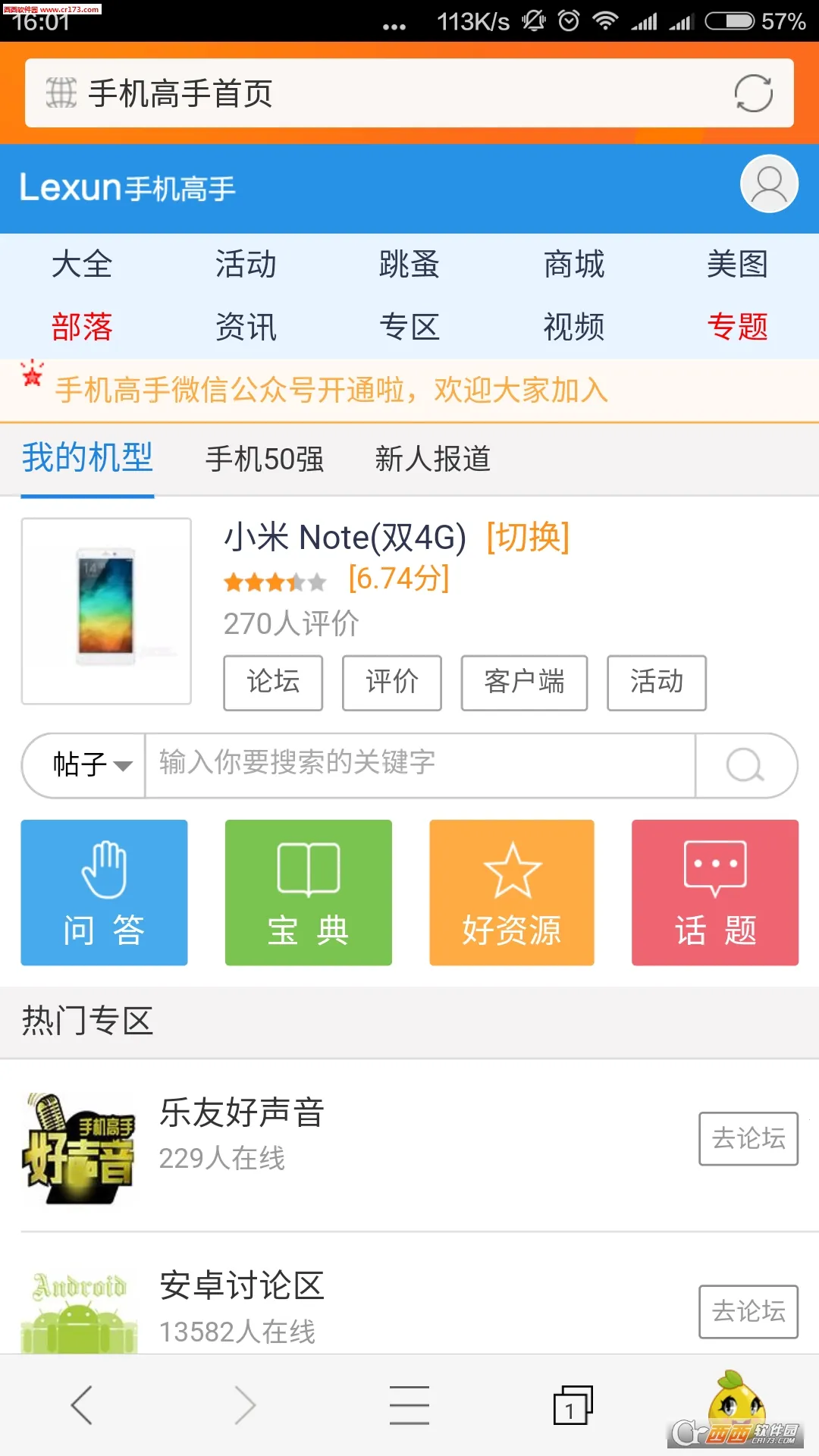Tap [切换] to change phone model
Image resolution: width=819 pixels, height=1456 pixels.
pyautogui.click(x=528, y=538)
